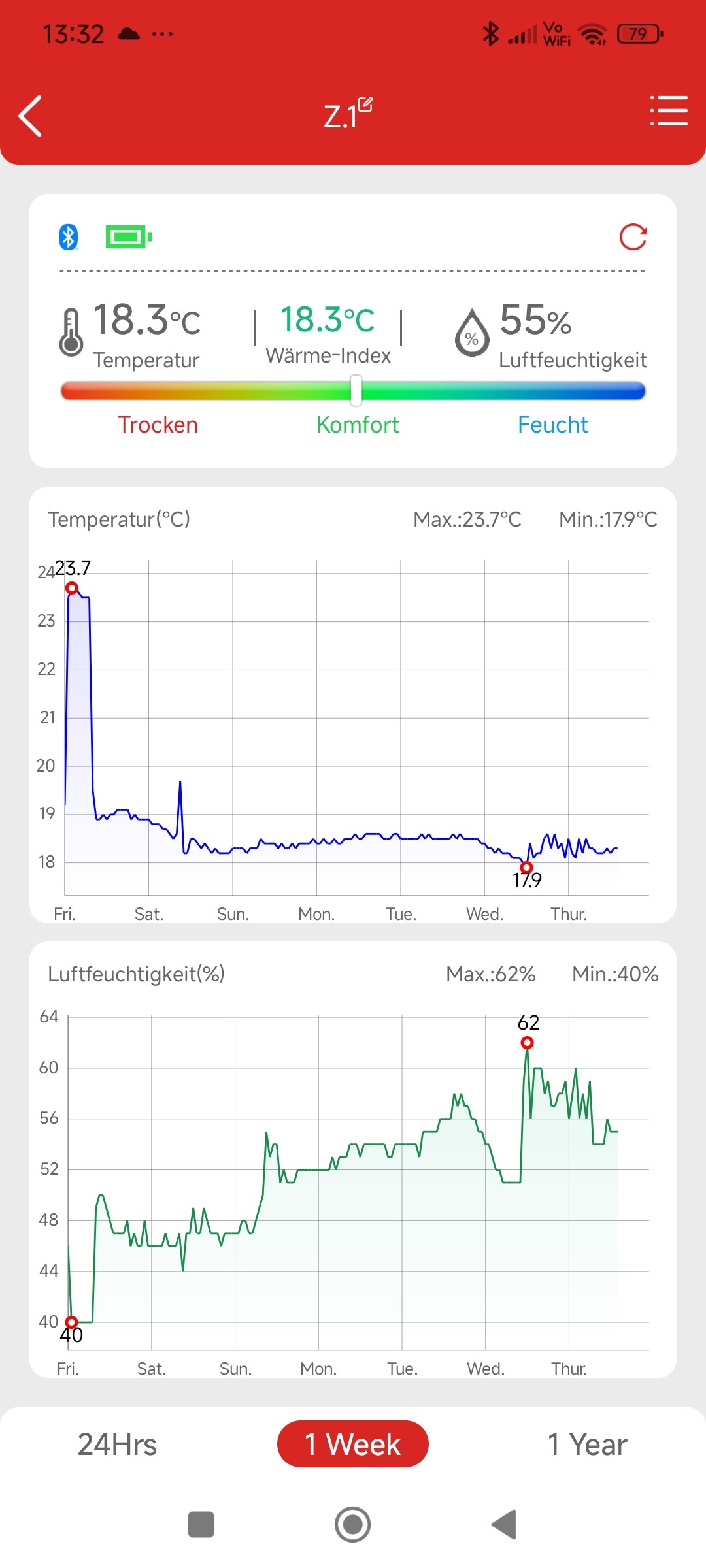Refresh the sensor readings
Viewport: 706px width, 1568px height.
[633, 237]
